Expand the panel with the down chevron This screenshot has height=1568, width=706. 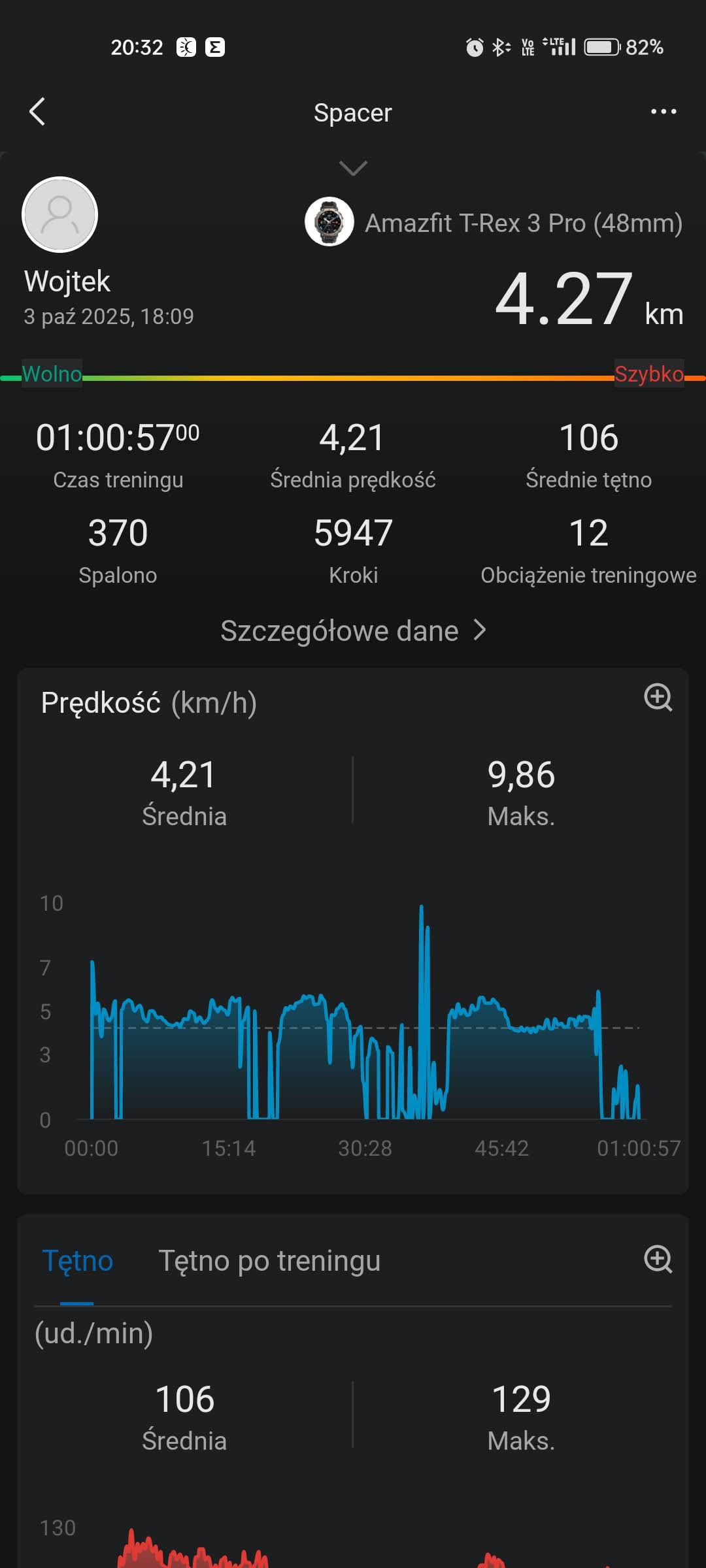click(353, 169)
